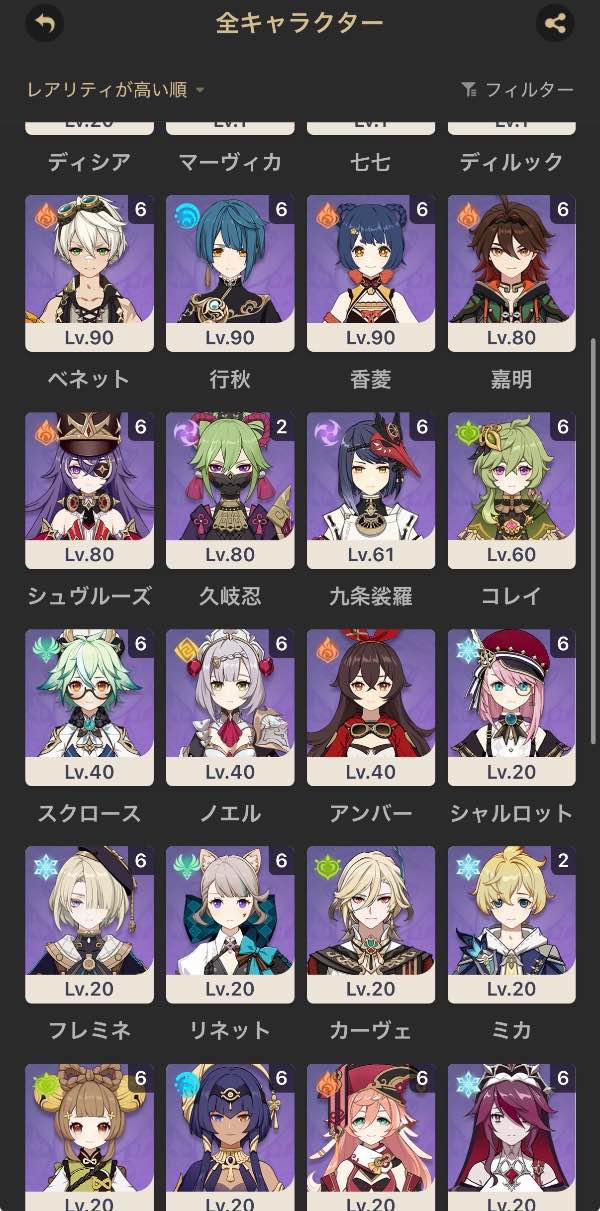The width and height of the screenshot is (600, 1211).
Task: Select the フレミネ character card
Action: tap(89, 924)
